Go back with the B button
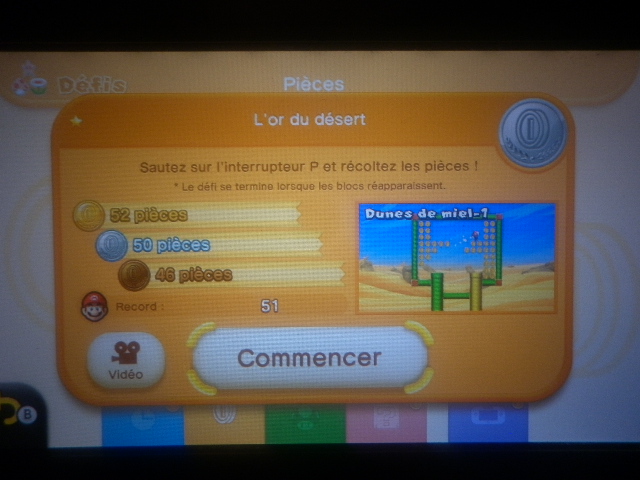 pos(18,410)
